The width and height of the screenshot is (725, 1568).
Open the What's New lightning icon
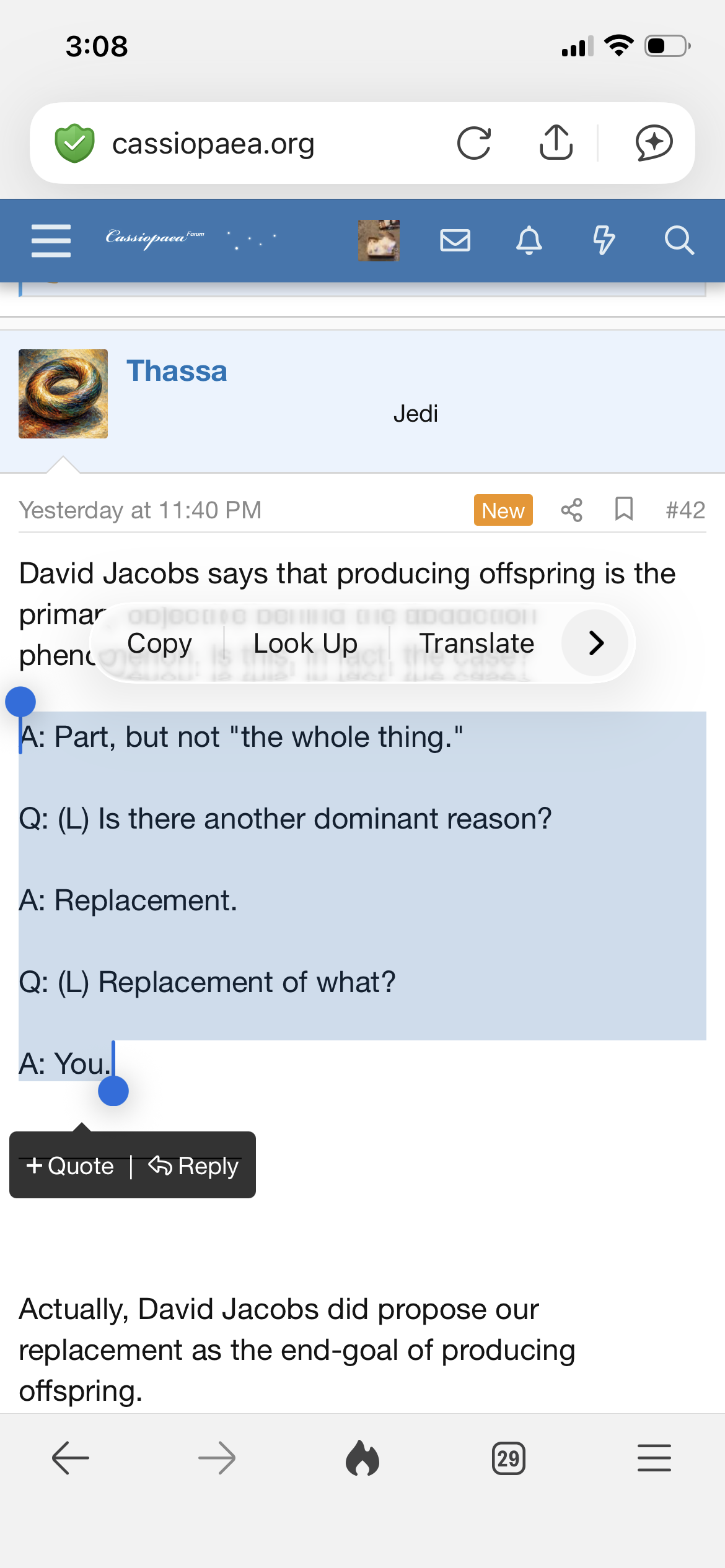(604, 240)
